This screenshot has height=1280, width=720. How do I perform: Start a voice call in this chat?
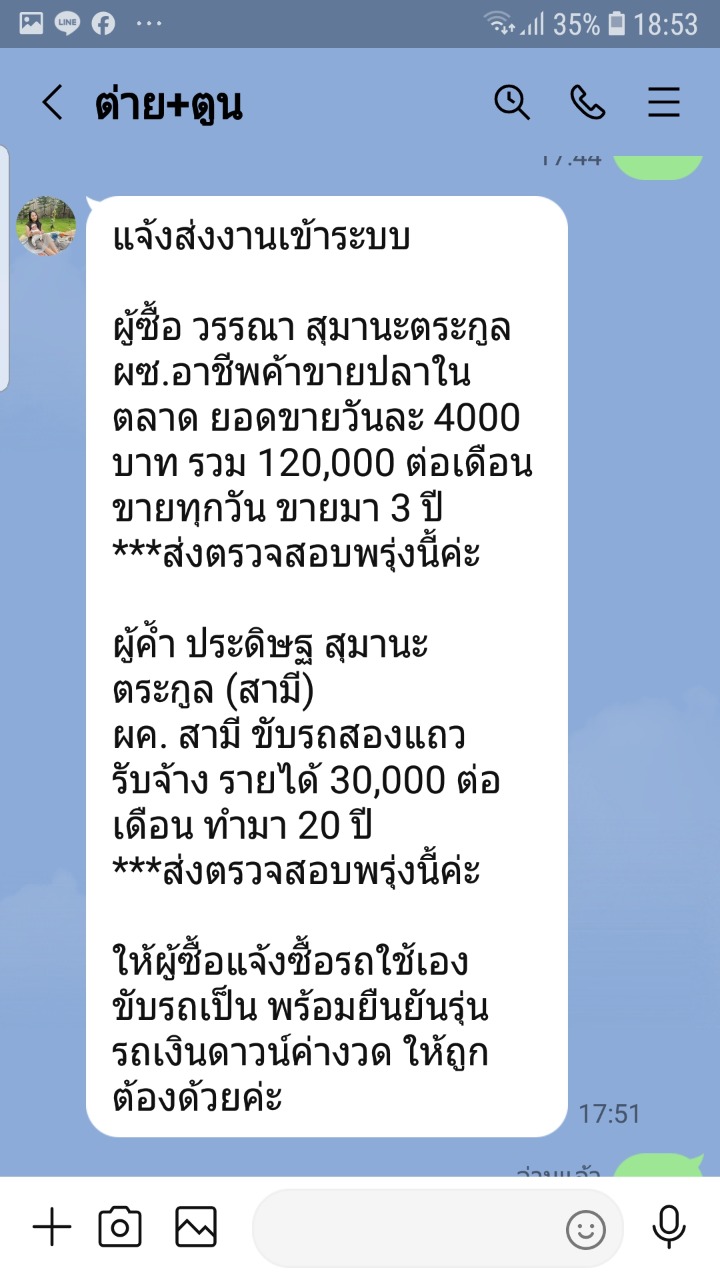pos(588,102)
